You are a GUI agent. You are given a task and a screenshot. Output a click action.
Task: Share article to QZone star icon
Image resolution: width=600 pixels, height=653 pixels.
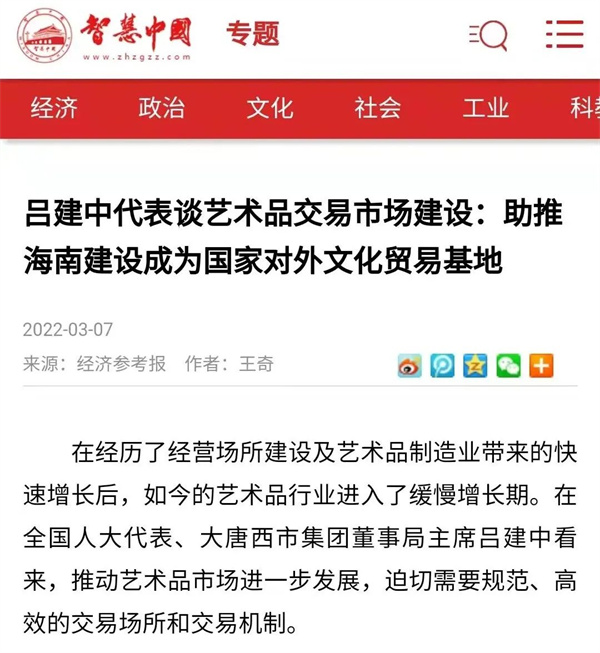tap(475, 366)
